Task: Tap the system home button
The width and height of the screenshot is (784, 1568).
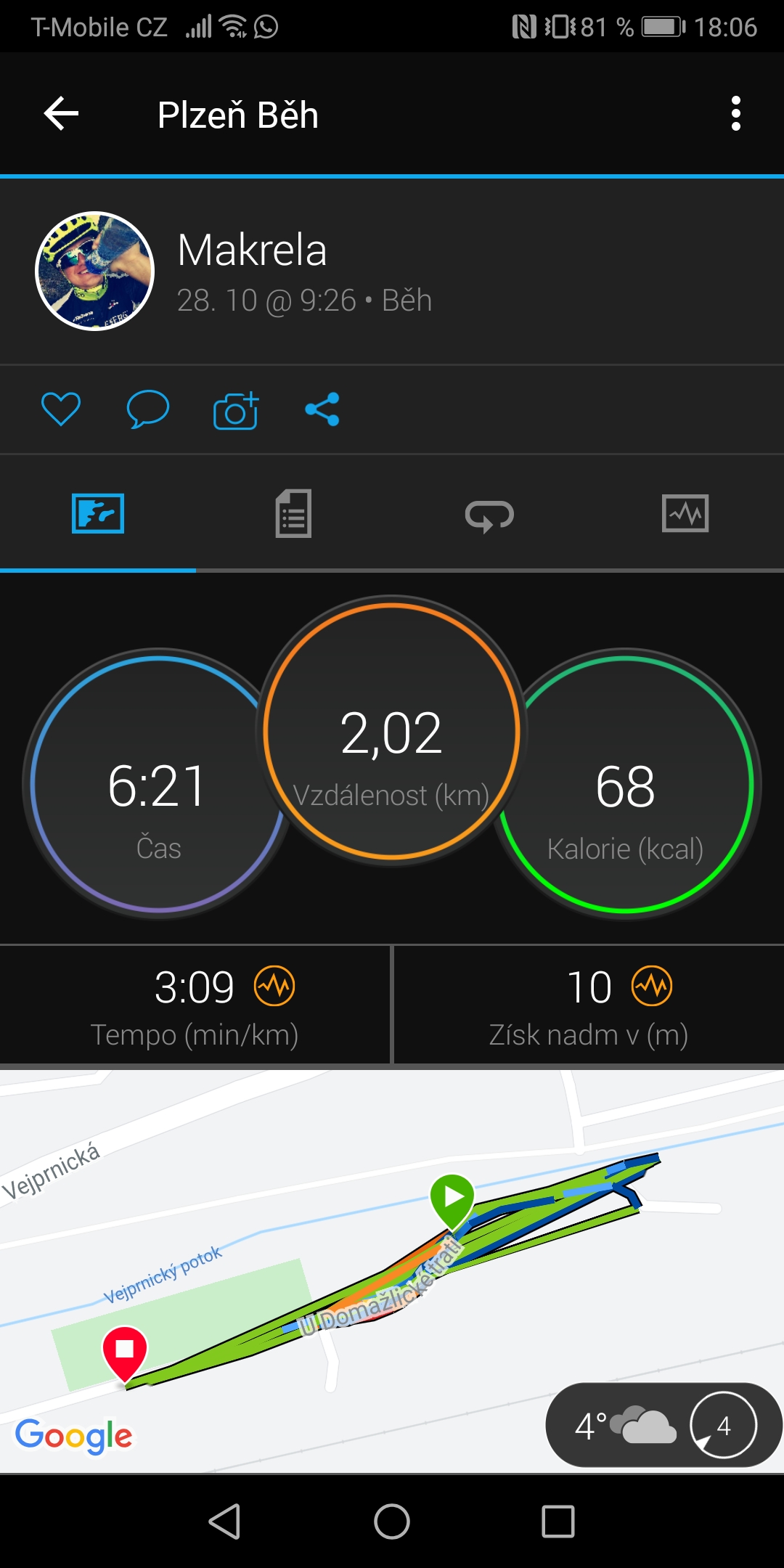Action: [x=392, y=1521]
